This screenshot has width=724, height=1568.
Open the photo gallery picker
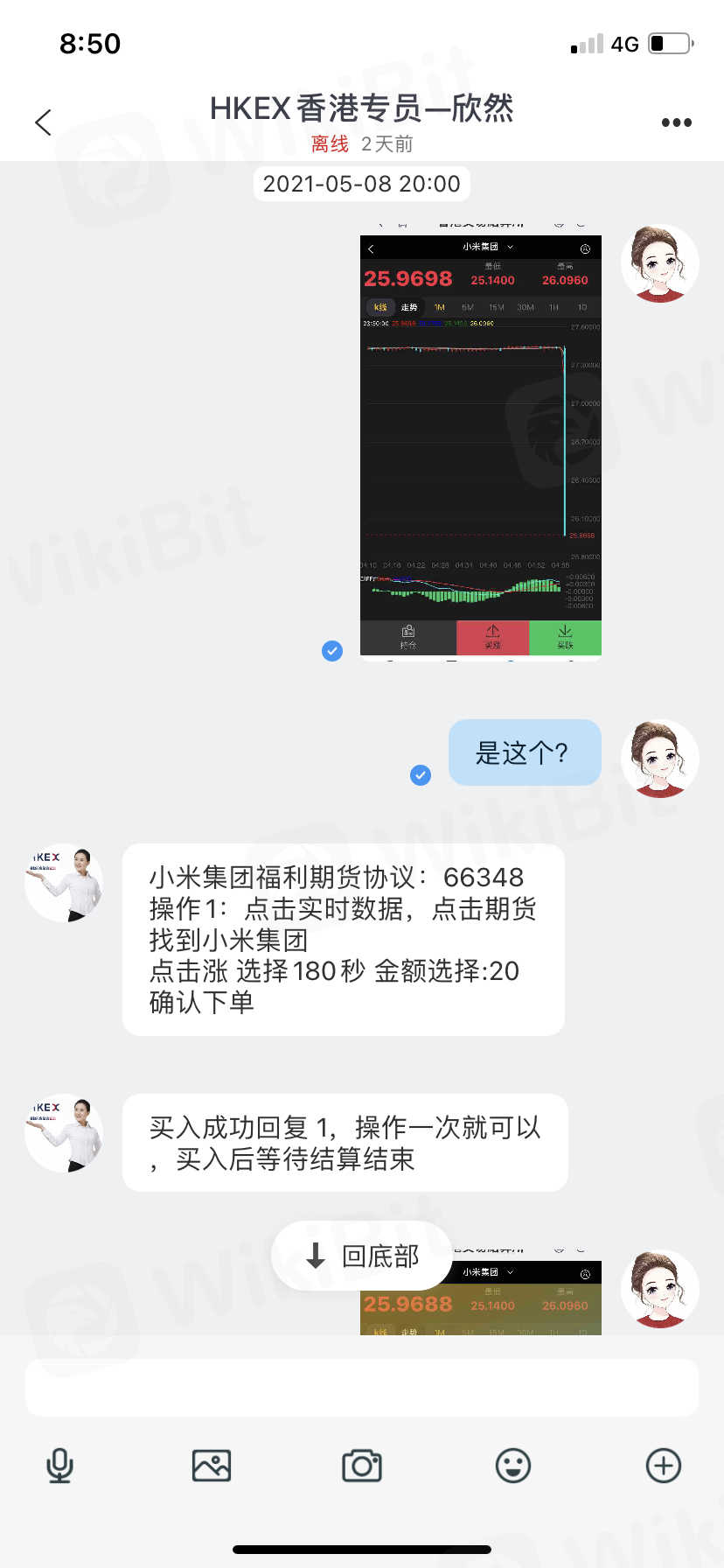tap(211, 1465)
